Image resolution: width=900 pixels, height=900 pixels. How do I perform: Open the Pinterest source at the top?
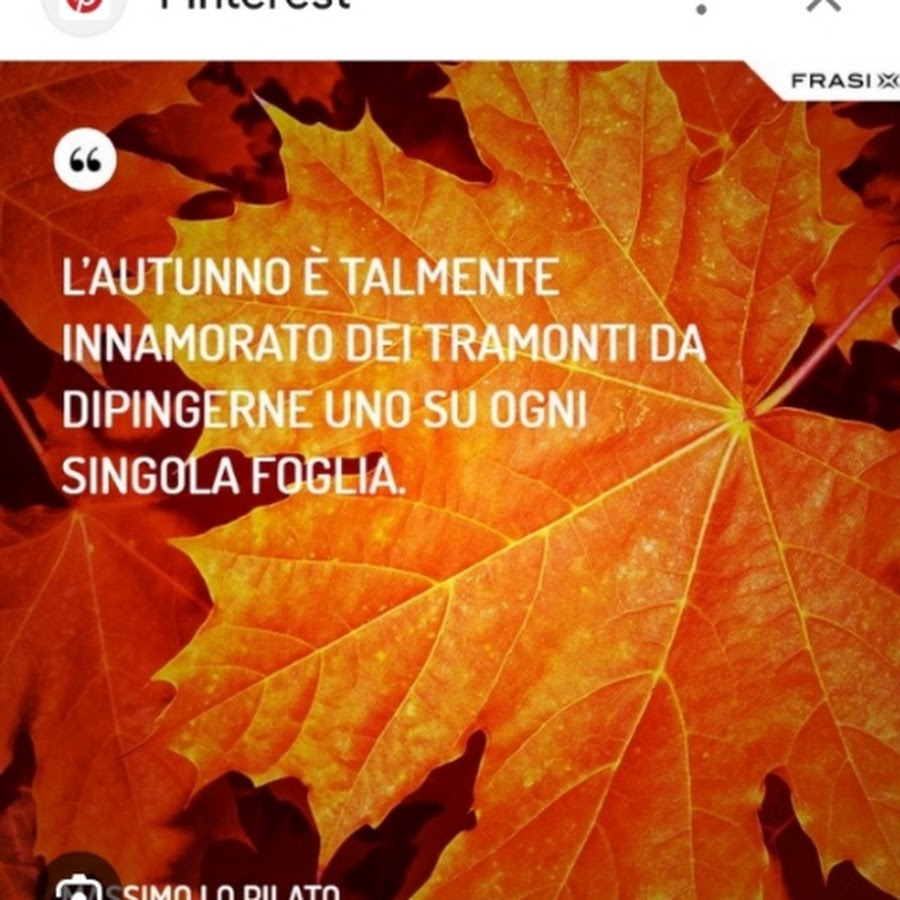click(x=256, y=4)
